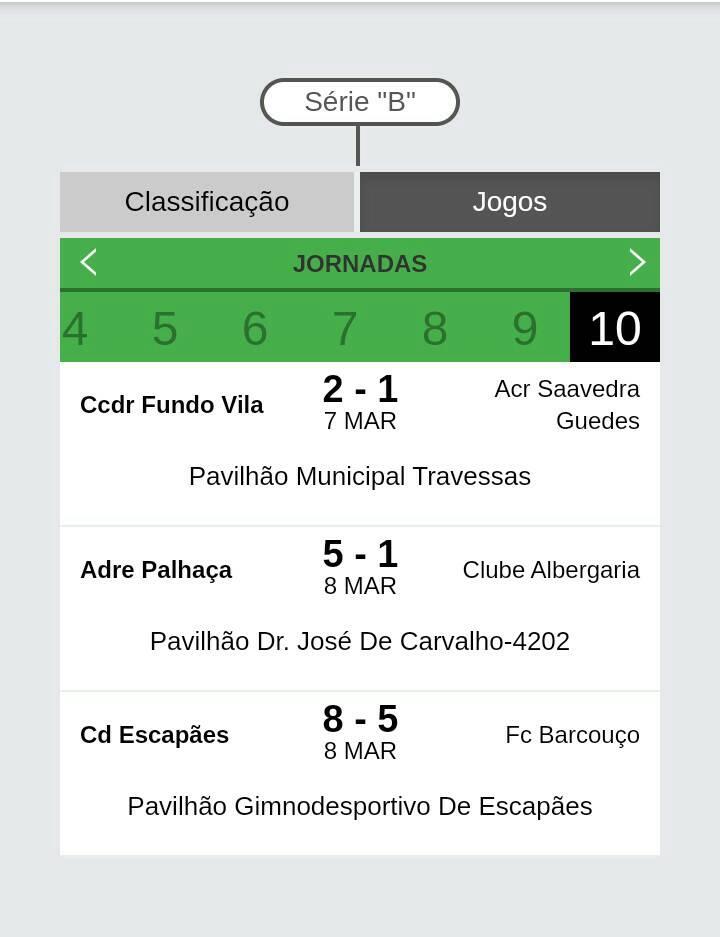The height and width of the screenshot is (937, 720).
Task: Show jornada 5 matches
Action: [164, 327]
